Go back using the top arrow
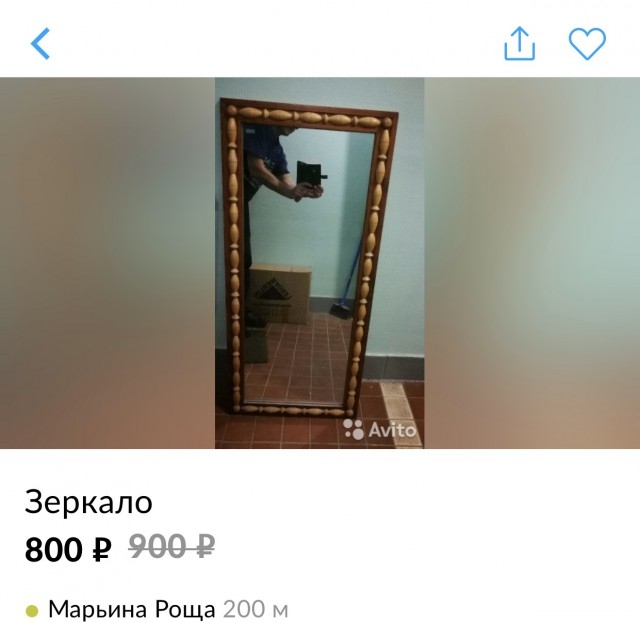 tap(40, 43)
